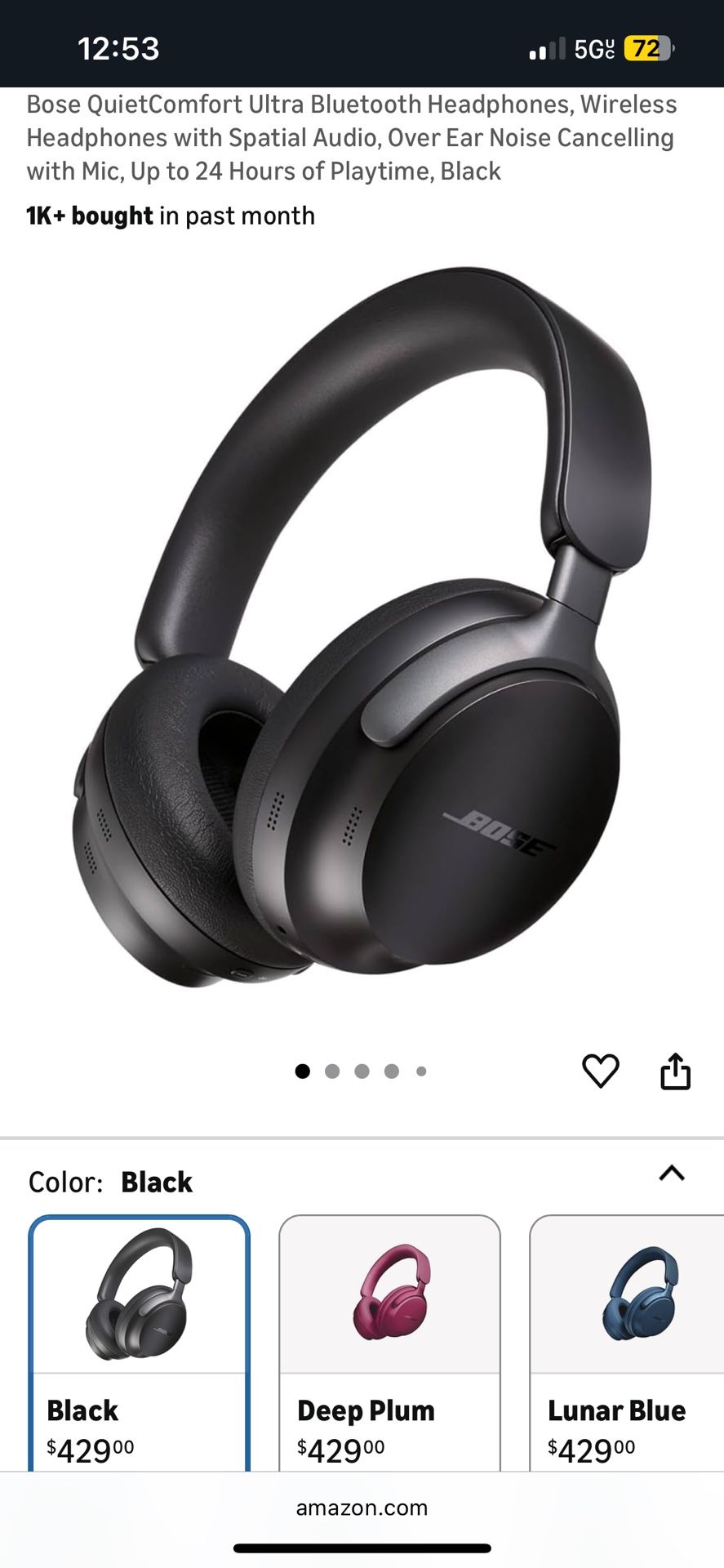Jump to second image via page indicator
Screen dimensions: 724x1568
click(332, 1071)
